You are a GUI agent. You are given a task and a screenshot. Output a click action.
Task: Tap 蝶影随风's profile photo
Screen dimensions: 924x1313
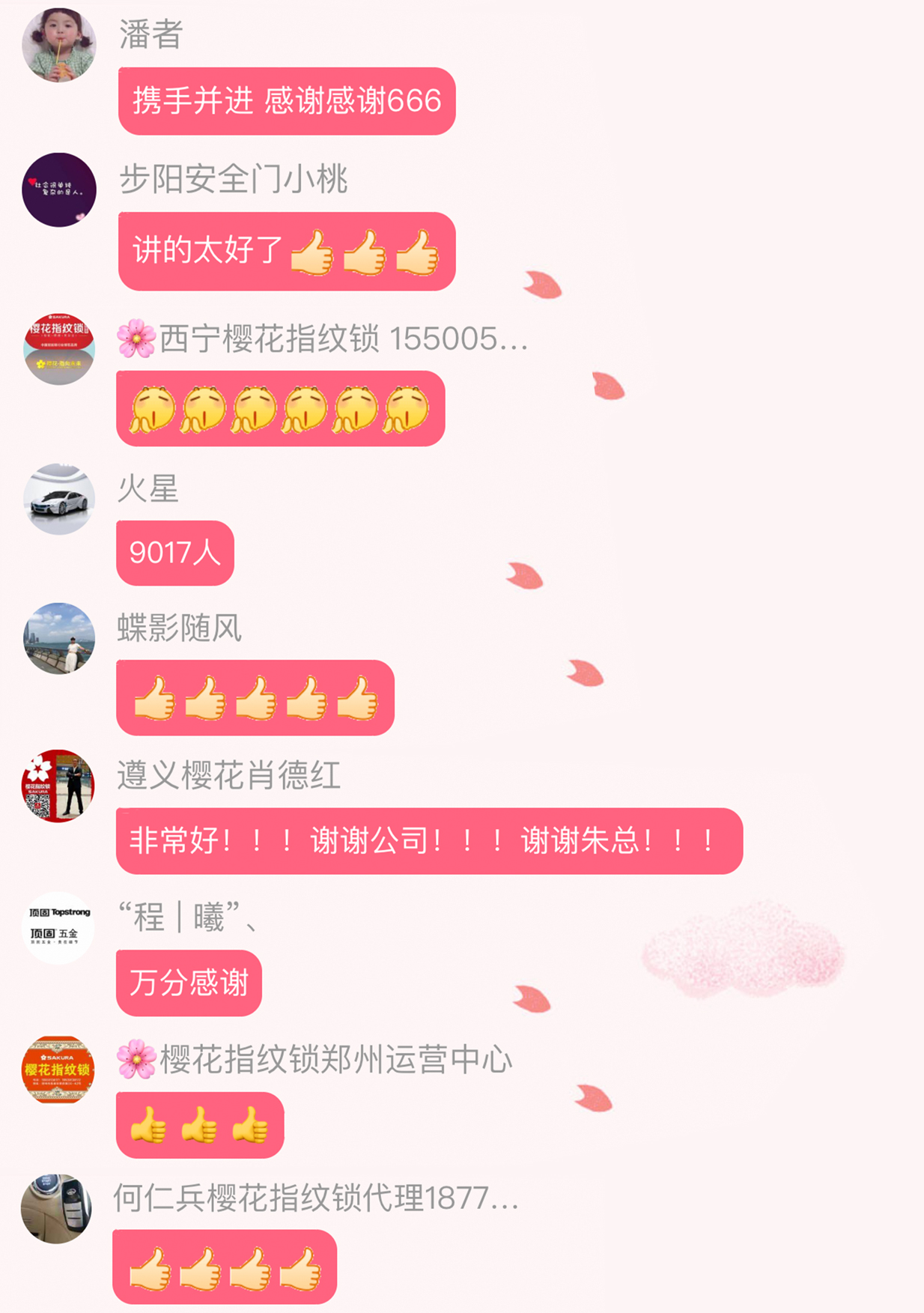[59, 638]
